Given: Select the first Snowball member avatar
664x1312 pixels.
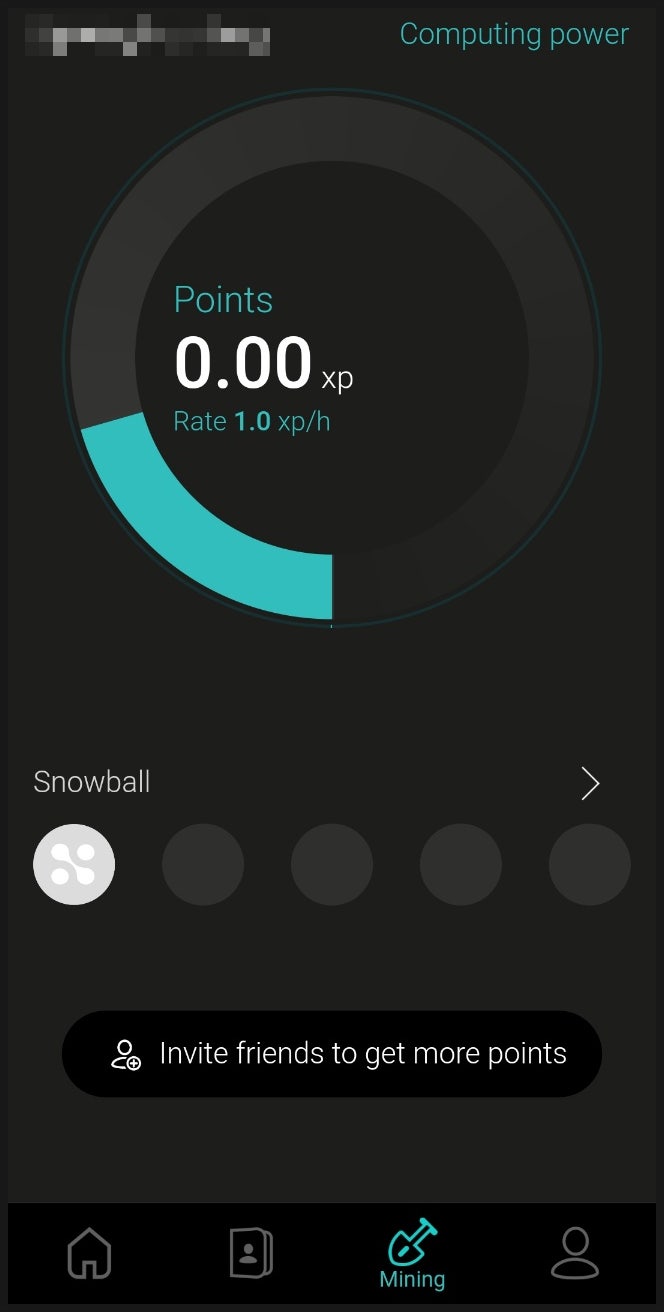Looking at the screenshot, I should pos(74,864).
